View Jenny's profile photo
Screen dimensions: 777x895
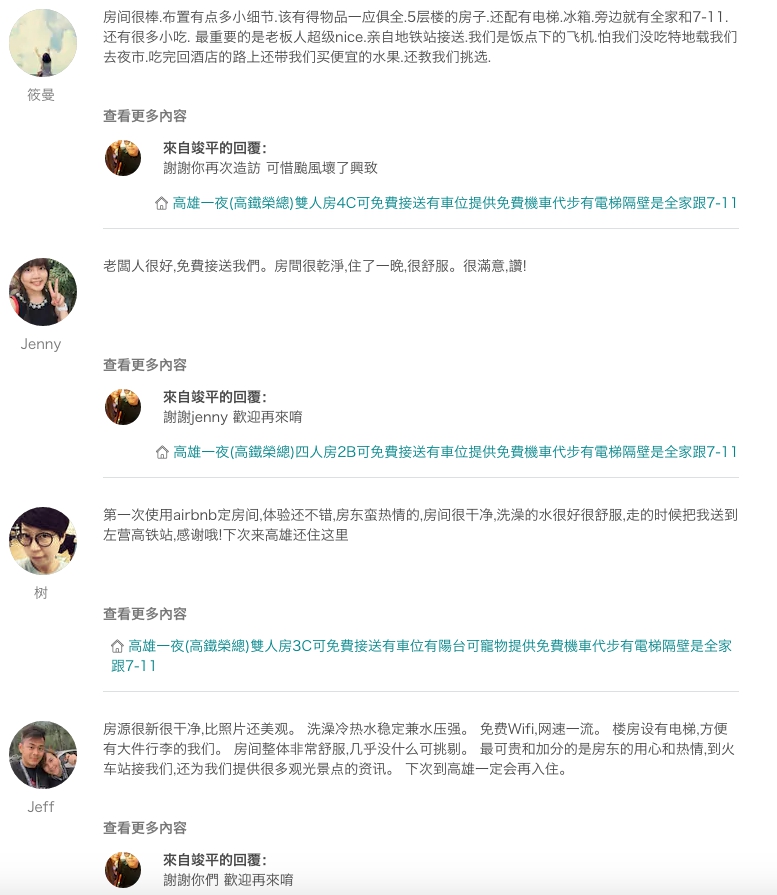(42, 292)
